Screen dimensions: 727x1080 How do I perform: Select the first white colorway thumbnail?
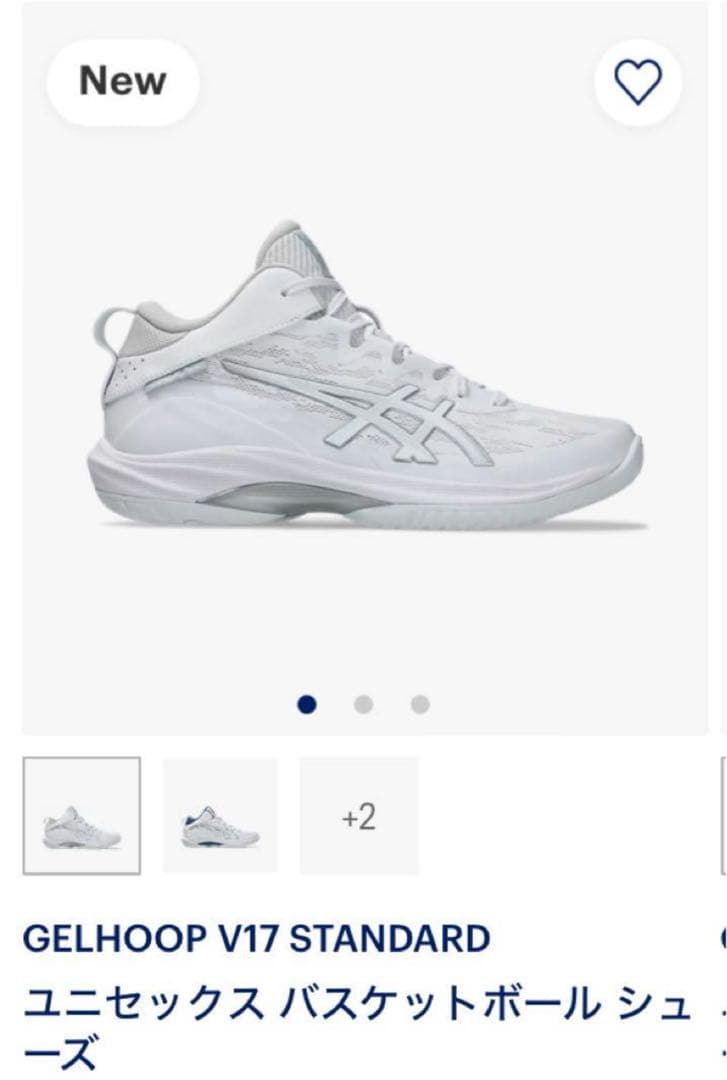pyautogui.click(x=82, y=815)
